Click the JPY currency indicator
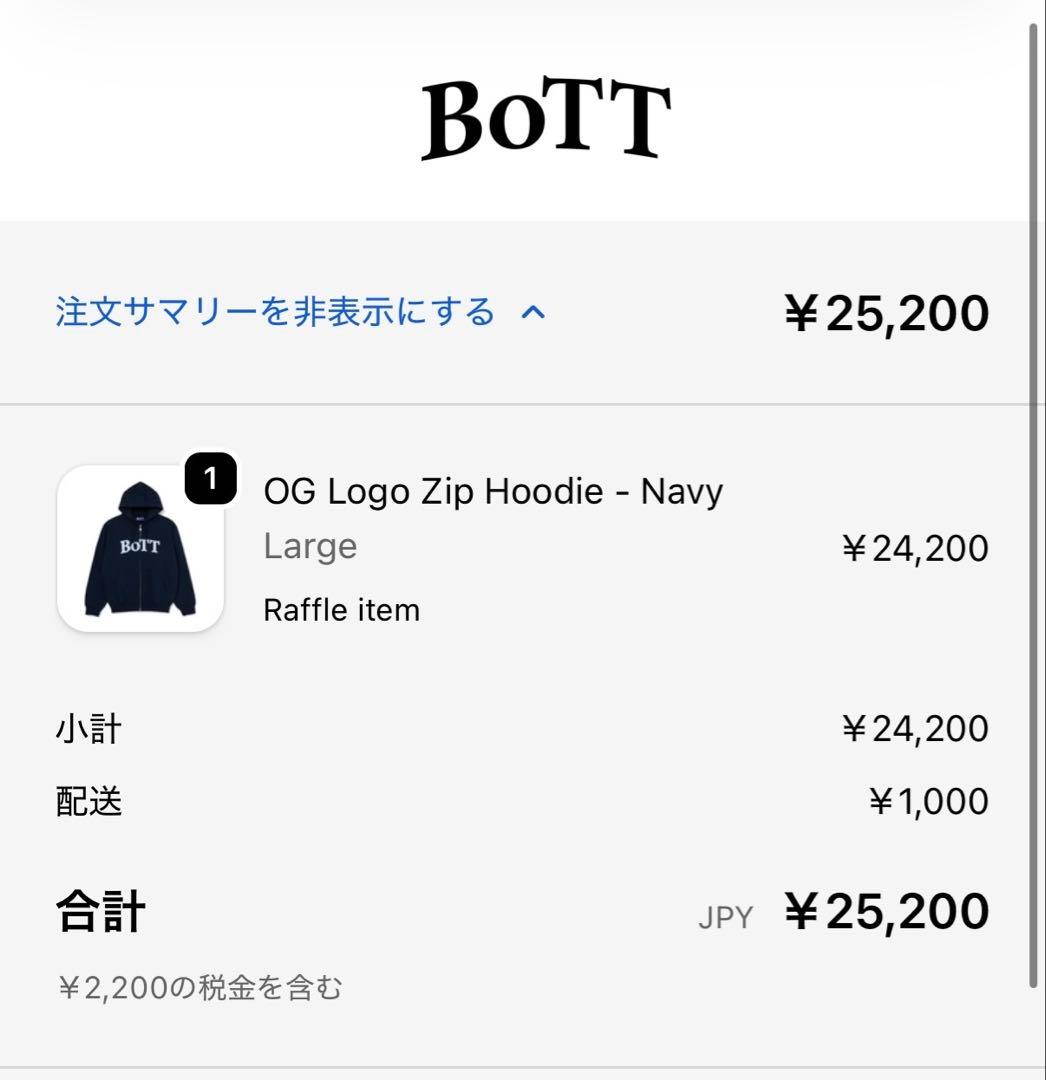 pyautogui.click(x=727, y=916)
